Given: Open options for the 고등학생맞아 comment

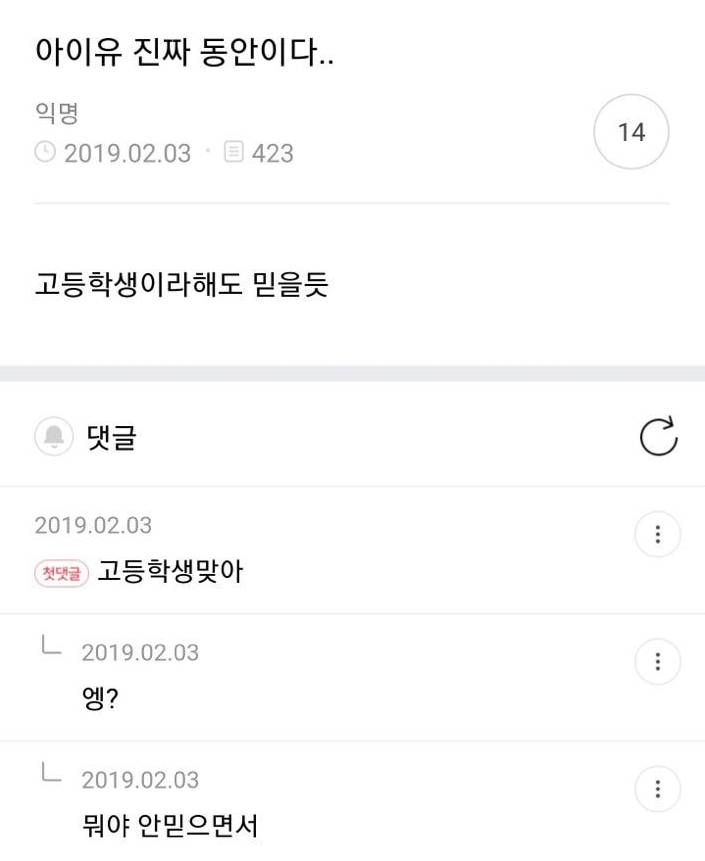Looking at the screenshot, I should pos(657,535).
